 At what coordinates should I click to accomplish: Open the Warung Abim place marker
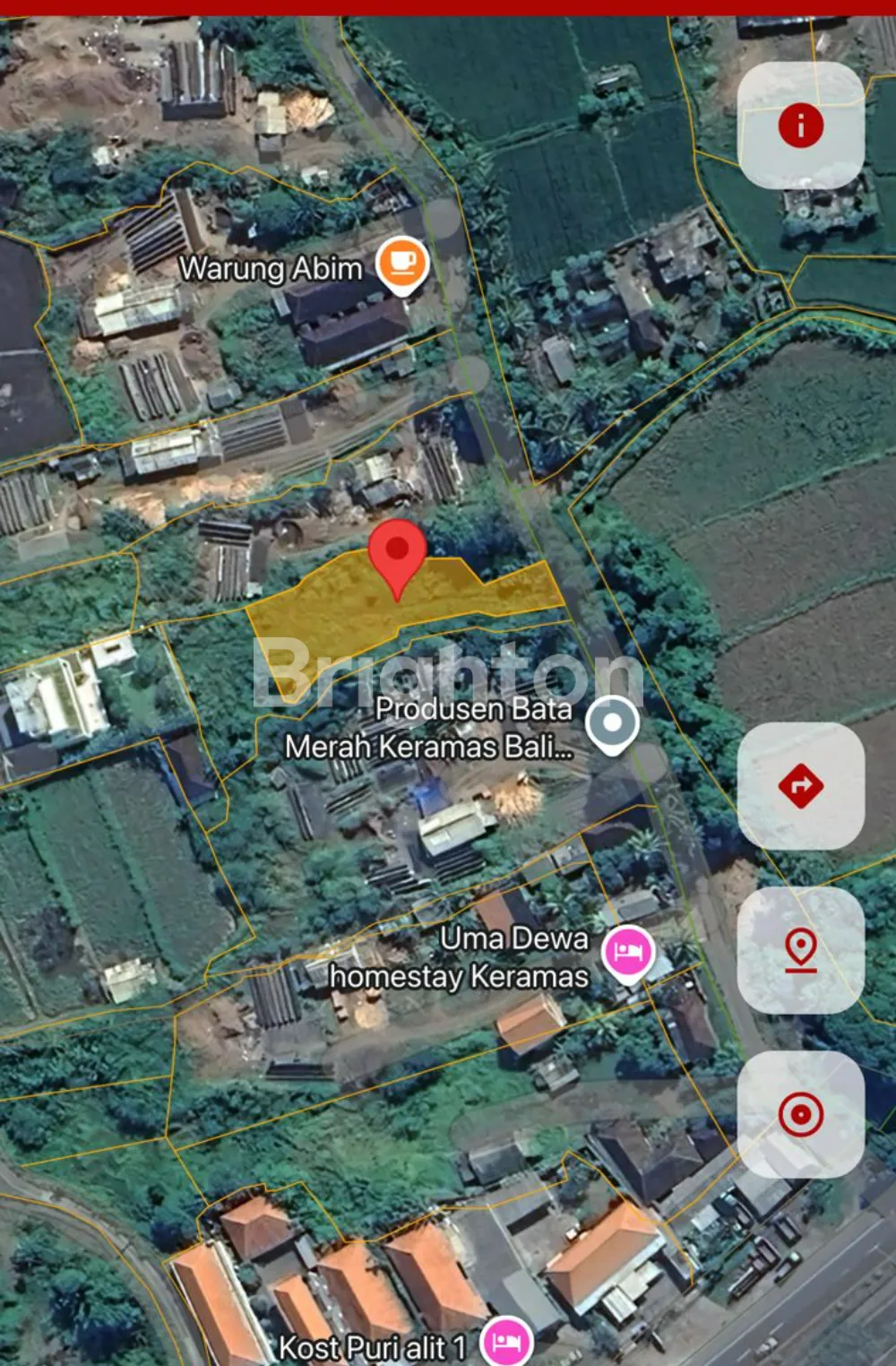coord(402,263)
